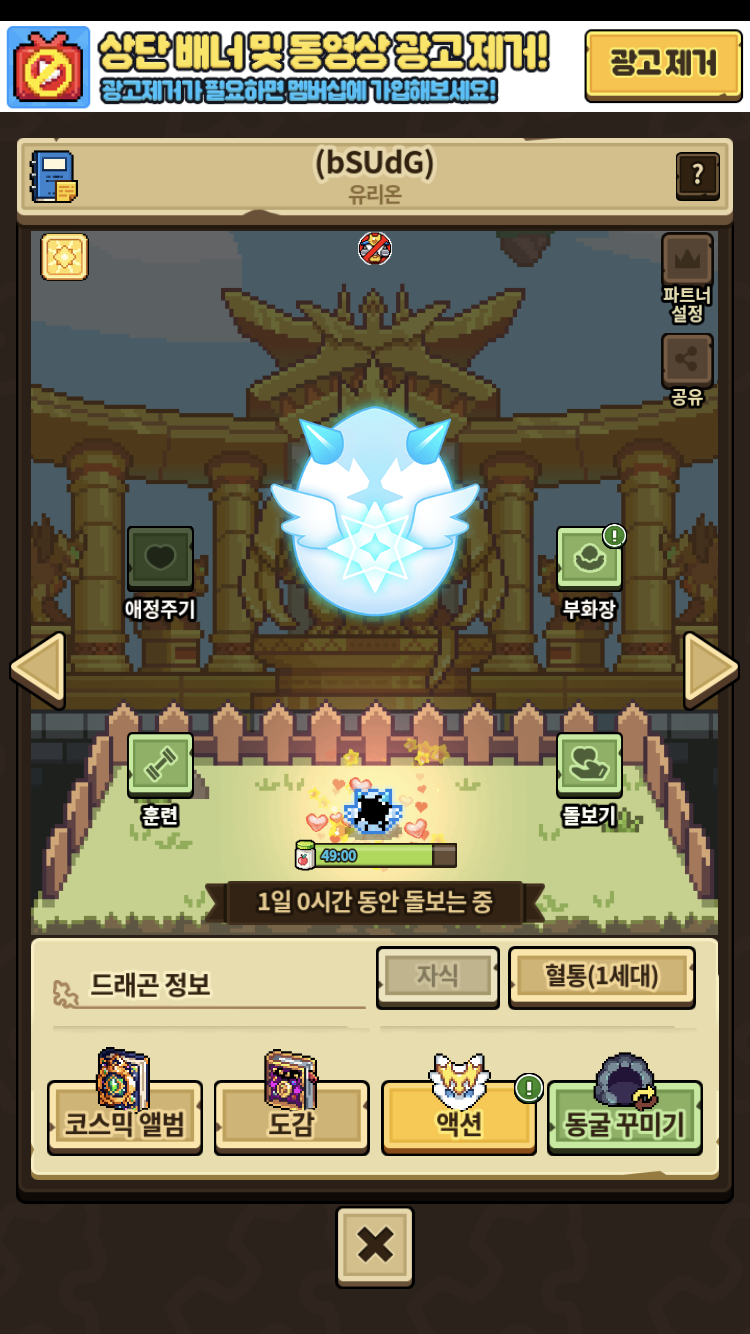Open the notebook icon beside the dragon name
This screenshot has height=1334, width=750.
pyautogui.click(x=53, y=177)
